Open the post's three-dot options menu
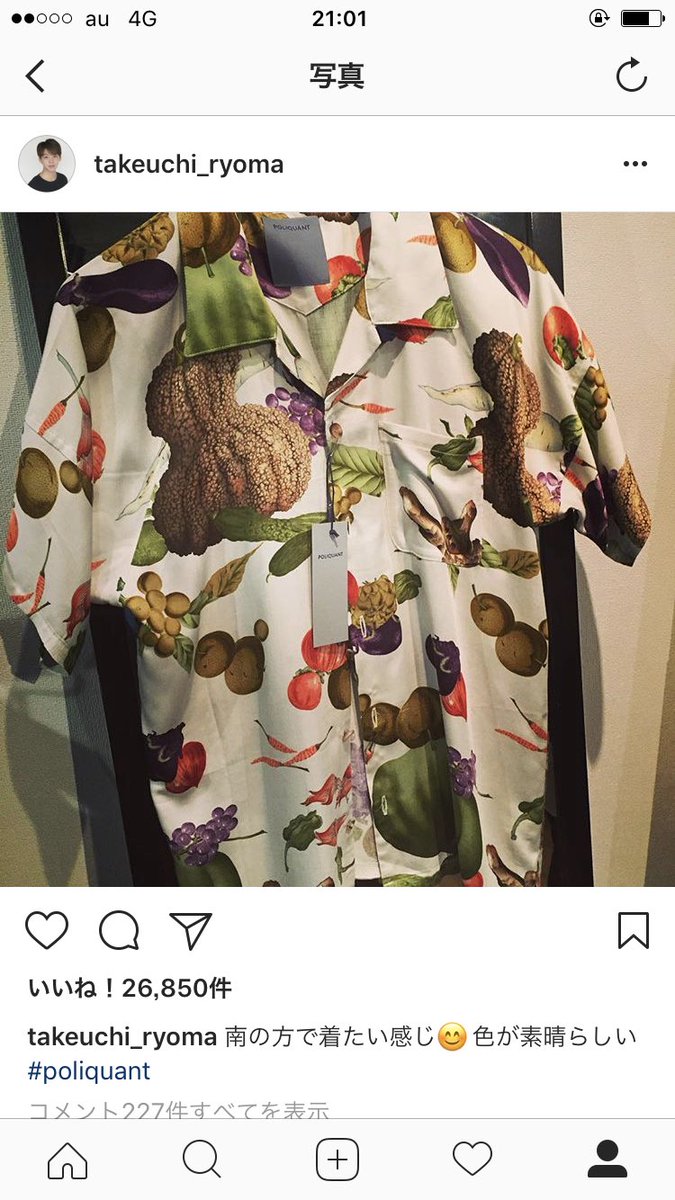The image size is (675, 1200). point(635,165)
